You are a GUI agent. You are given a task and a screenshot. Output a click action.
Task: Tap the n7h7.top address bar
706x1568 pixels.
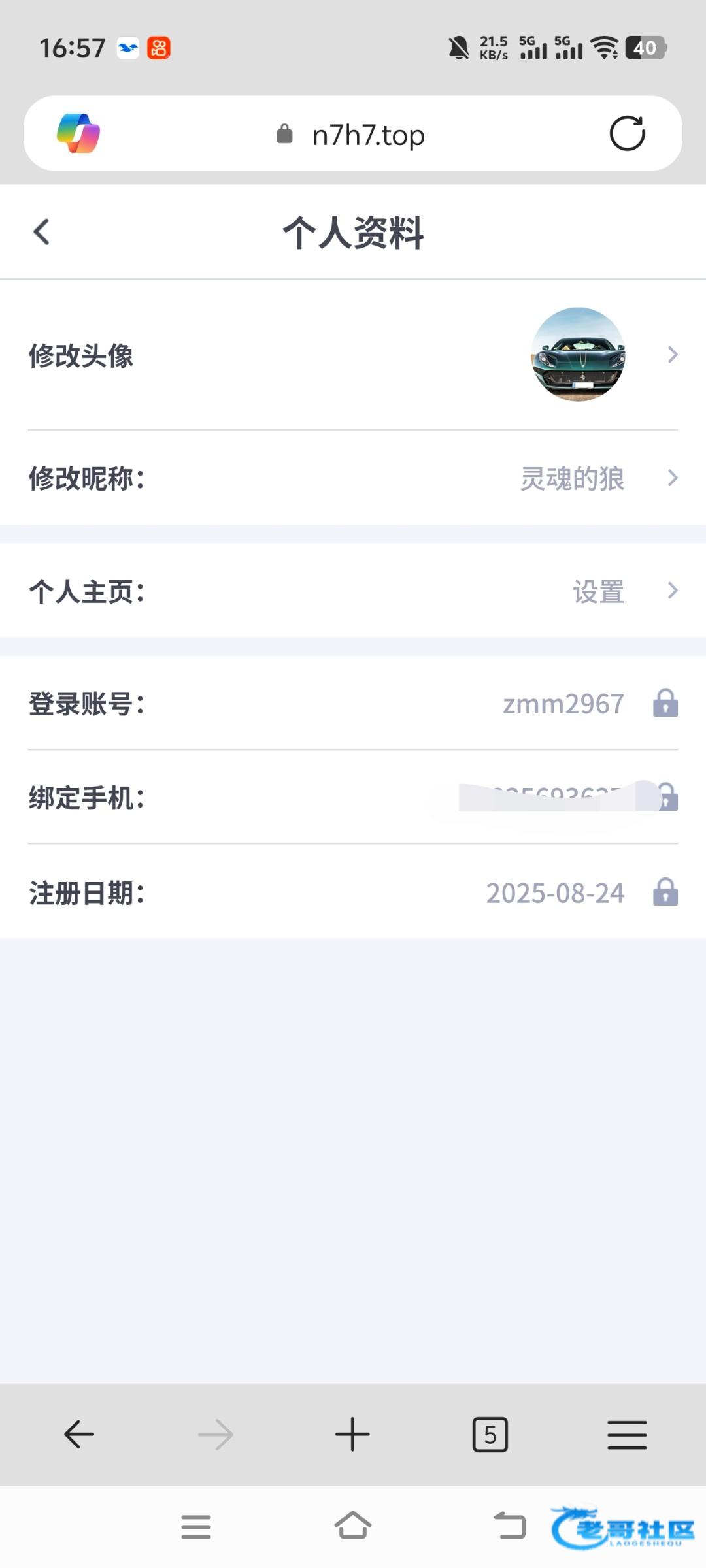pyautogui.click(x=368, y=135)
